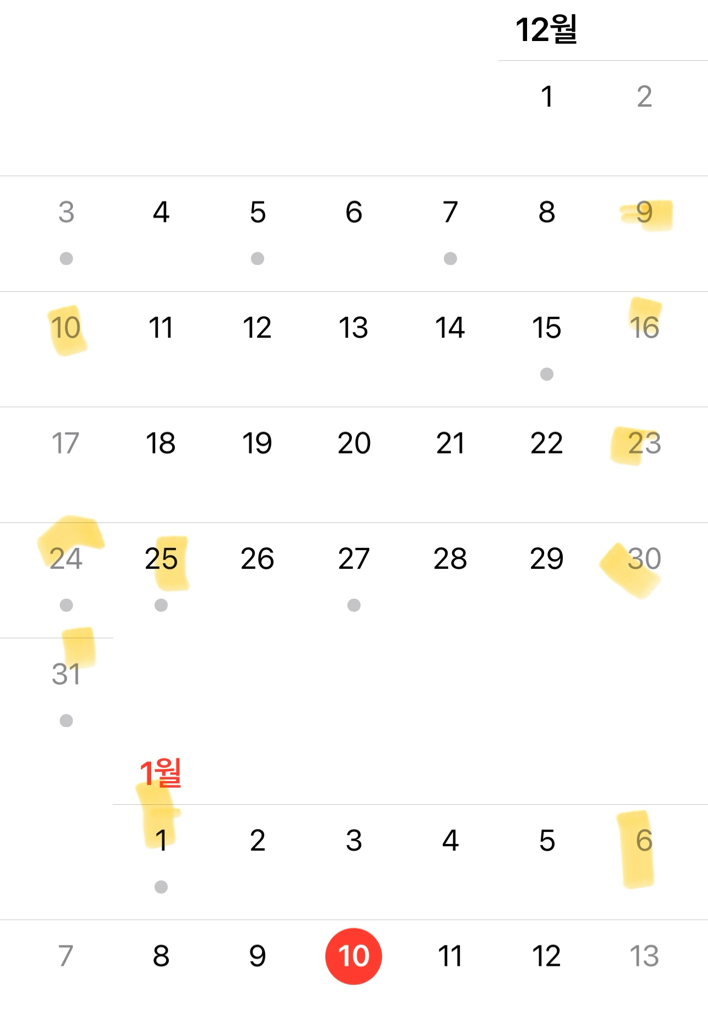Viewport: 708px width, 1024px height.
Task: Select January 12 date cell
Action: (546, 957)
